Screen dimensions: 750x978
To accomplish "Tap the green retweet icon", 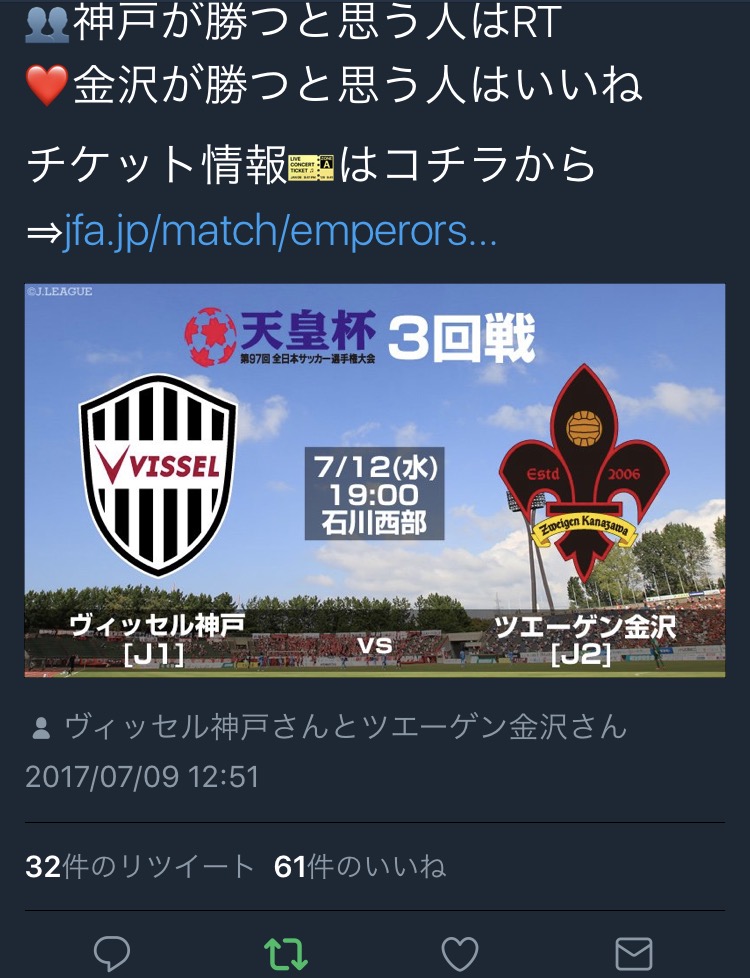I will [x=286, y=954].
